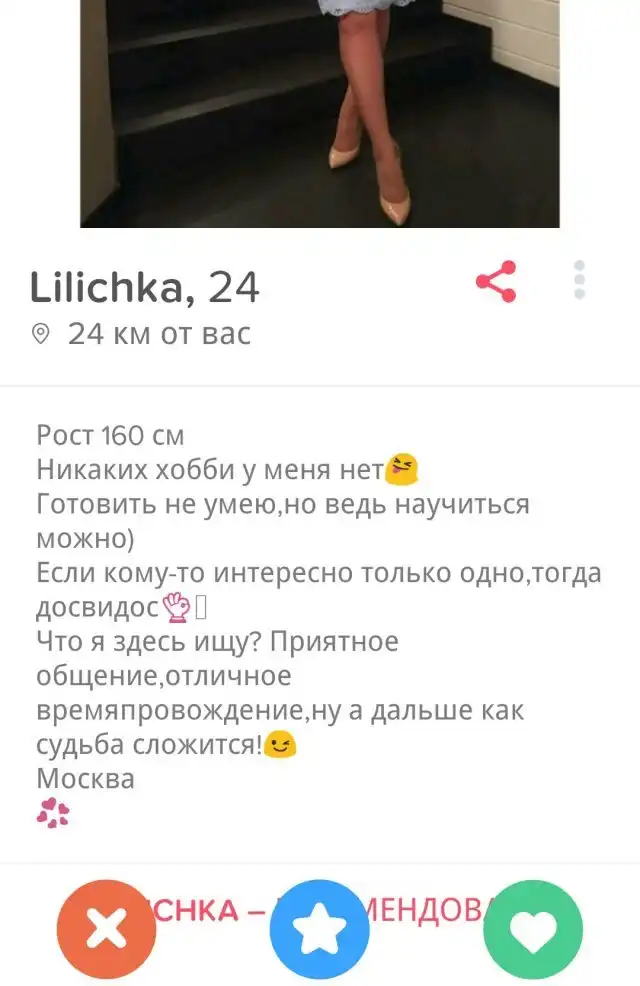This screenshot has height=986, width=640.
Task: Super like with the blue star button
Action: 320,929
